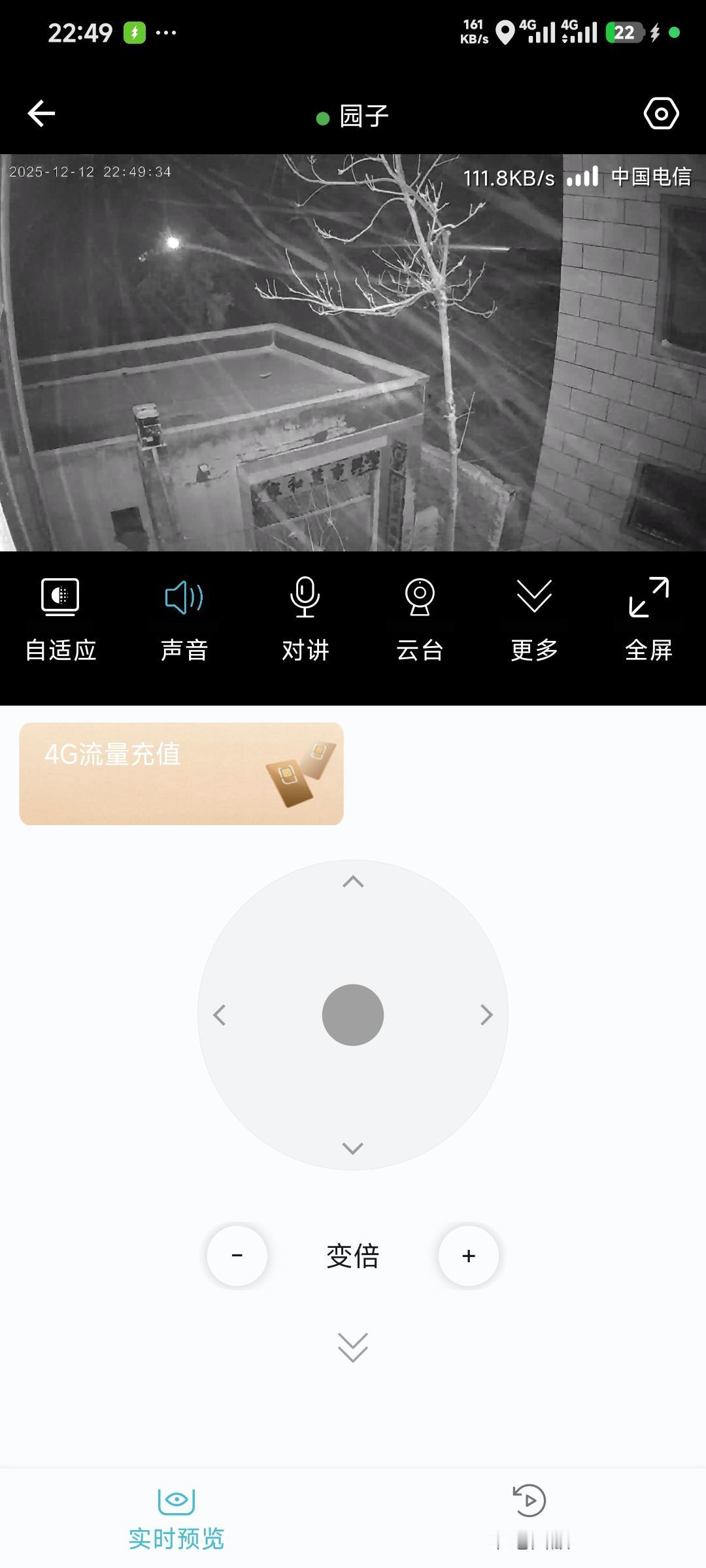The width and height of the screenshot is (706, 1568).
Task: Zoom out with the 变倍 minus button
Action: tap(237, 1256)
